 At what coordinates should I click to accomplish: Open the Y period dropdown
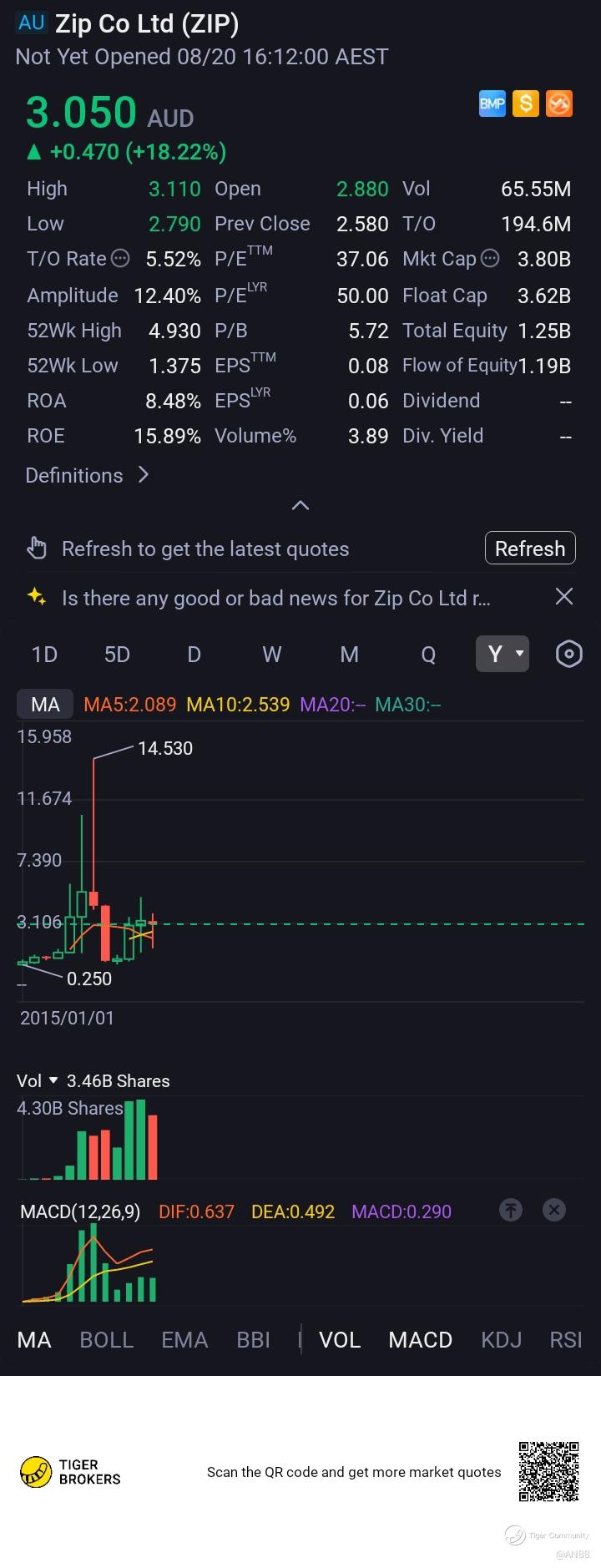tap(503, 654)
